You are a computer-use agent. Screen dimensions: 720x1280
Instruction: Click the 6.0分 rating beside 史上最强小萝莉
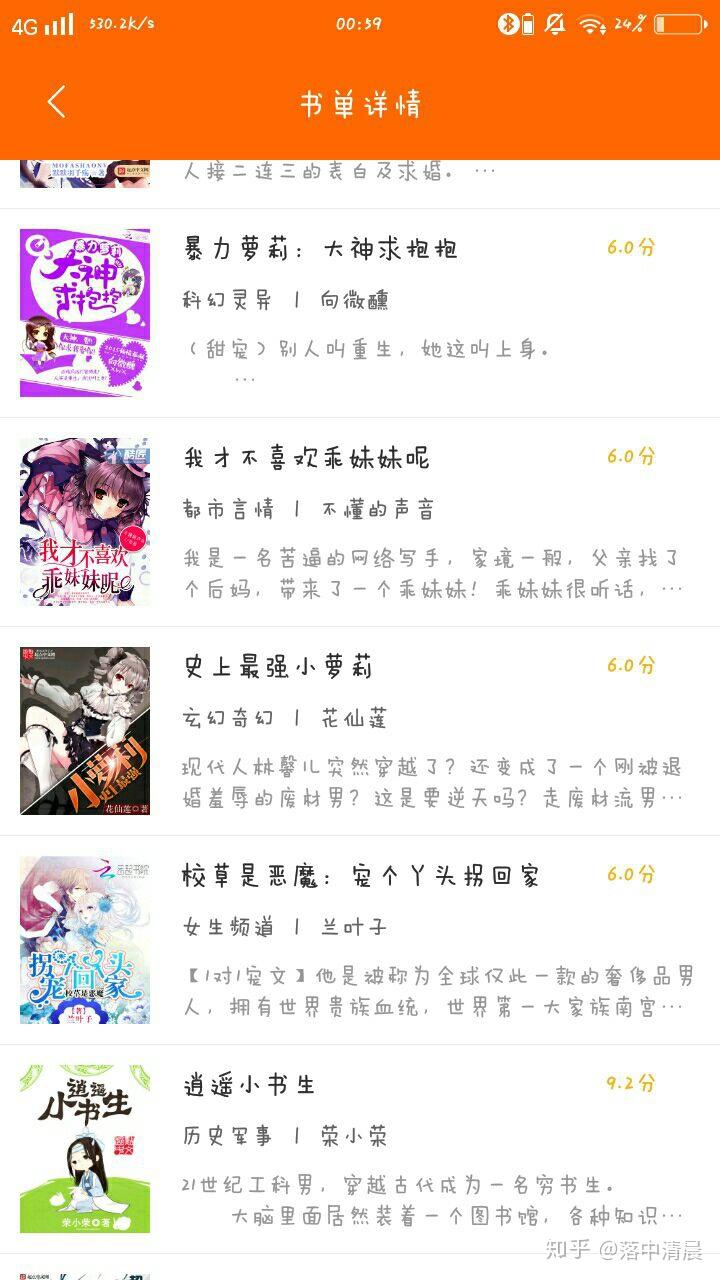pos(629,666)
